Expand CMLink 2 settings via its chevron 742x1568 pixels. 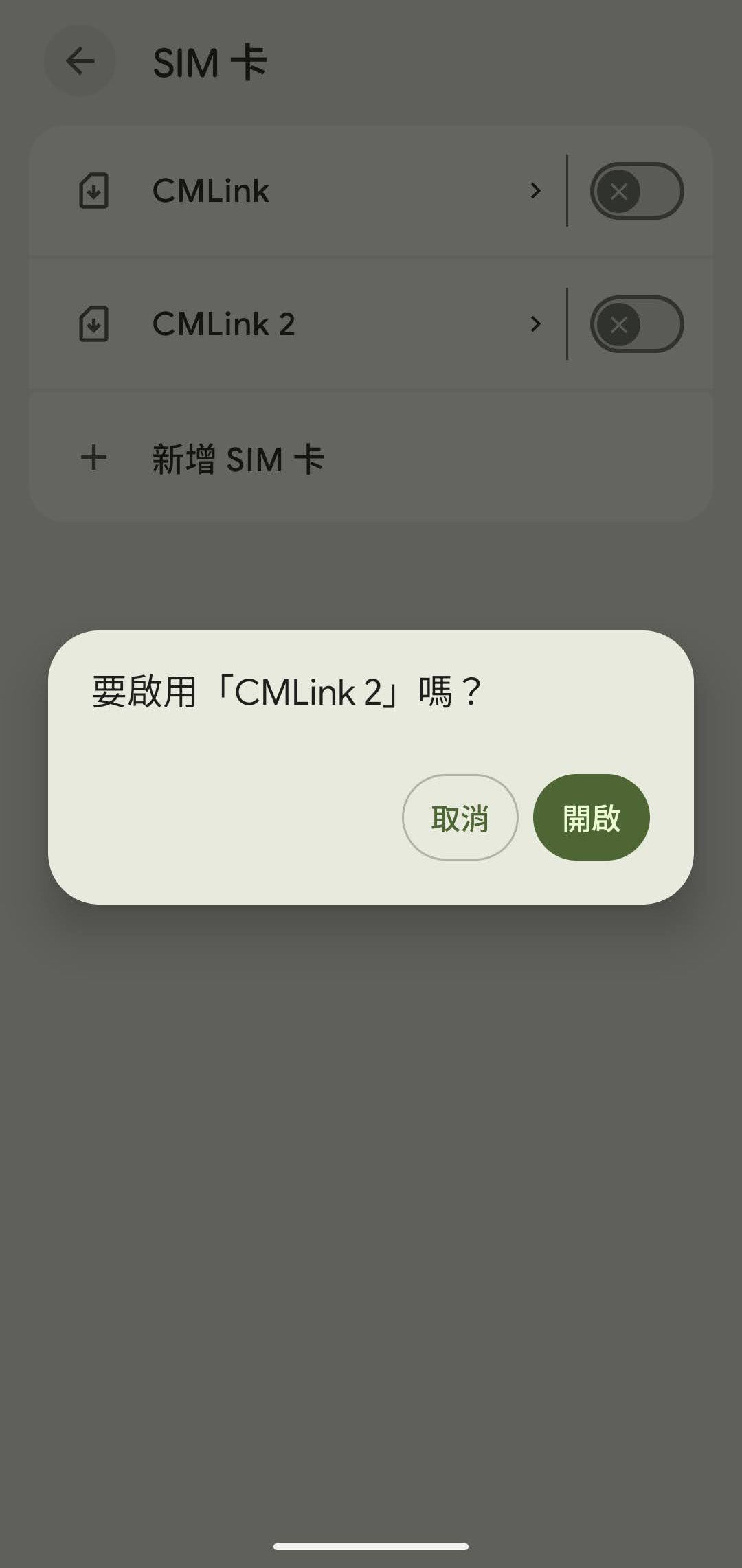pyautogui.click(x=535, y=323)
